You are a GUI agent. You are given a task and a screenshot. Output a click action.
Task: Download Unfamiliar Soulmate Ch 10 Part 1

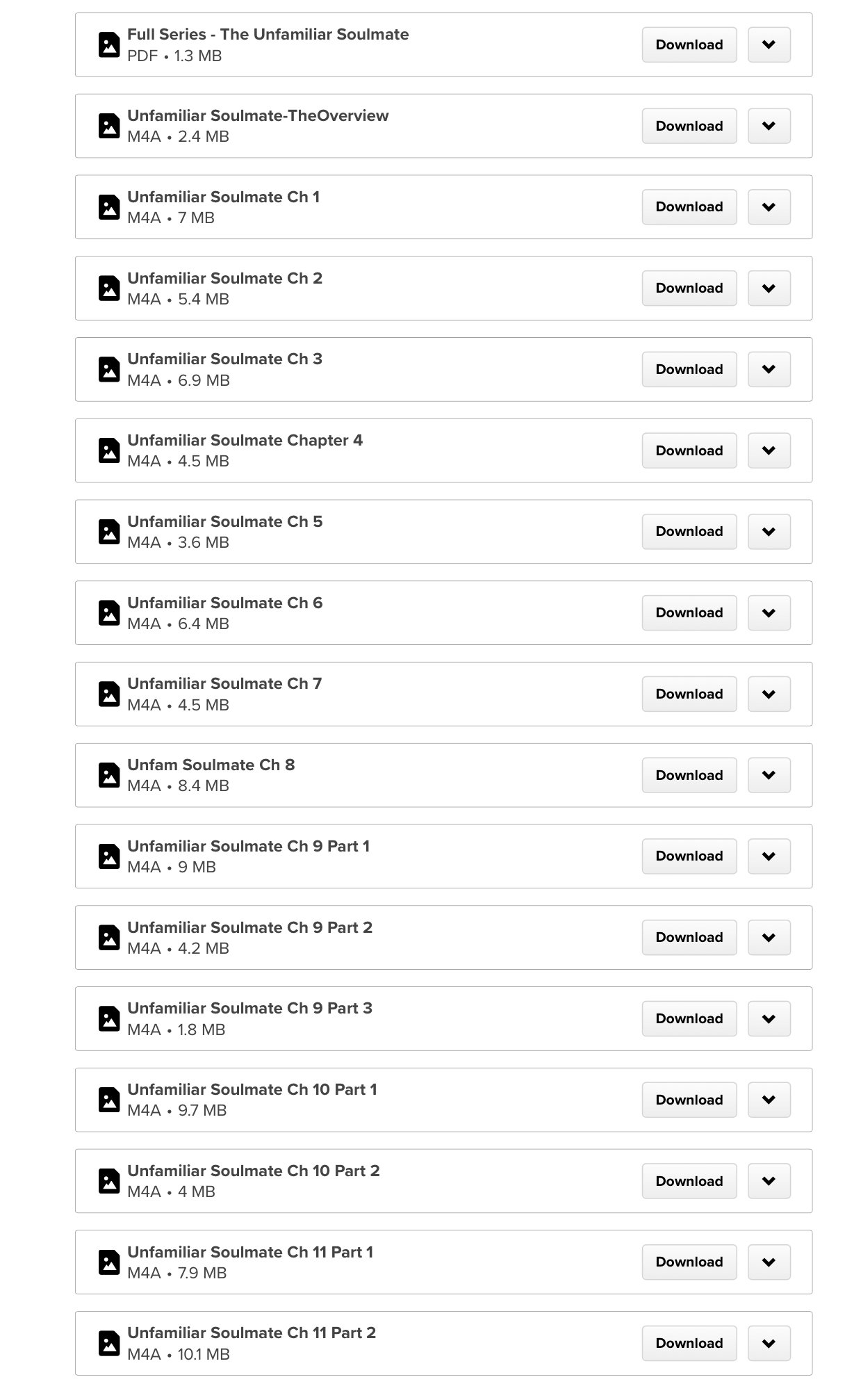(689, 1100)
